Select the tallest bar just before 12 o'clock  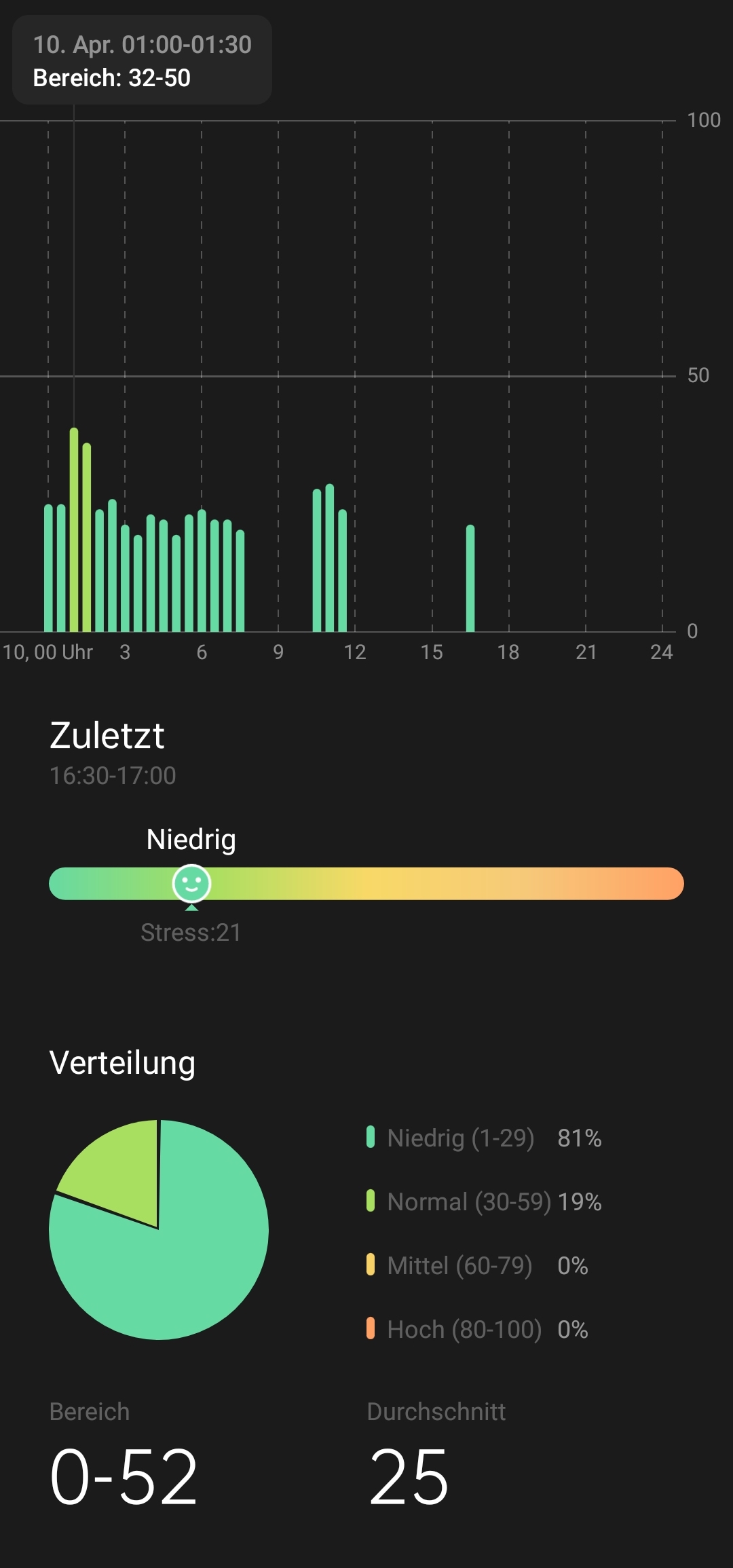pos(330,558)
